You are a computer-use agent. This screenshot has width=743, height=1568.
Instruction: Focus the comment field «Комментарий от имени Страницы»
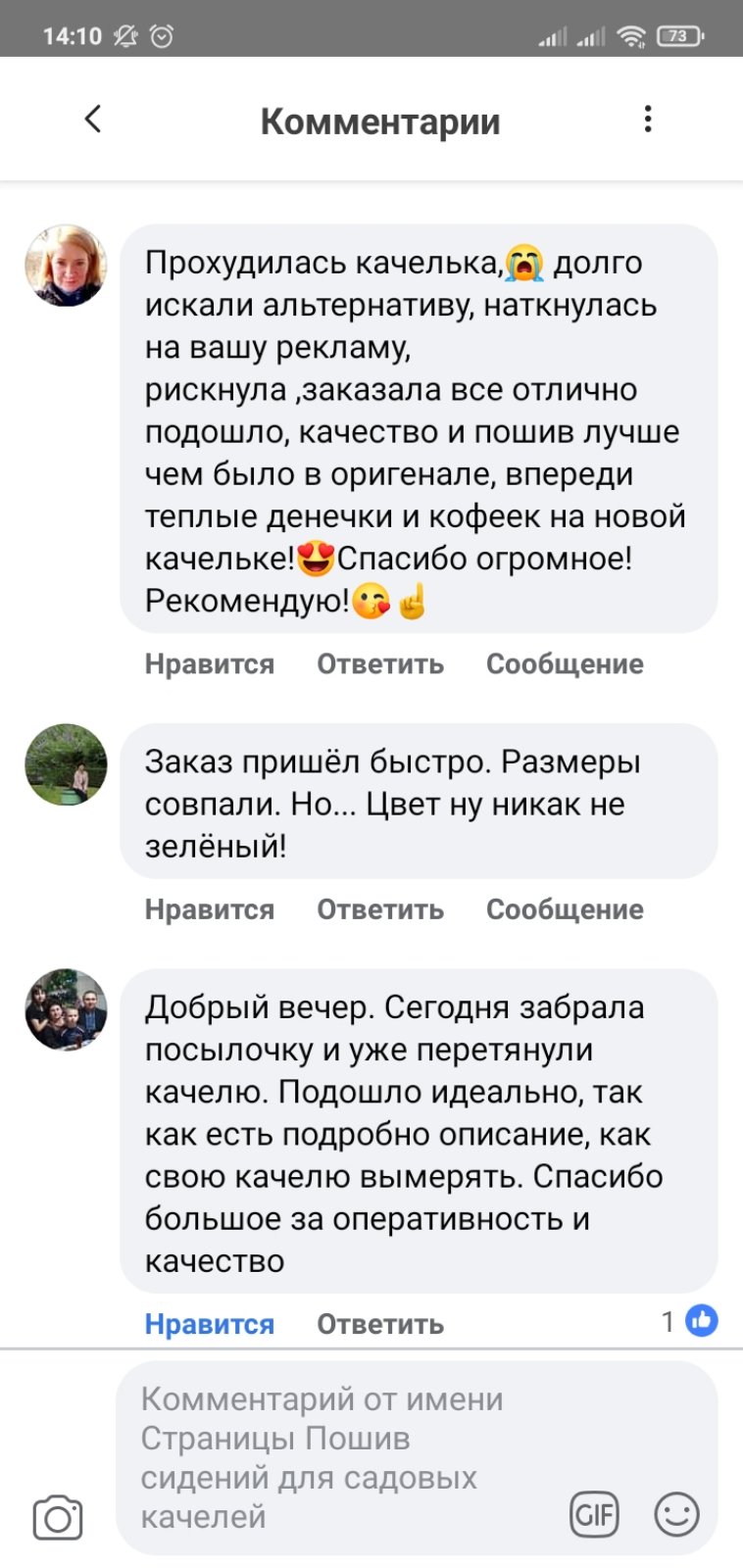[333, 1456]
